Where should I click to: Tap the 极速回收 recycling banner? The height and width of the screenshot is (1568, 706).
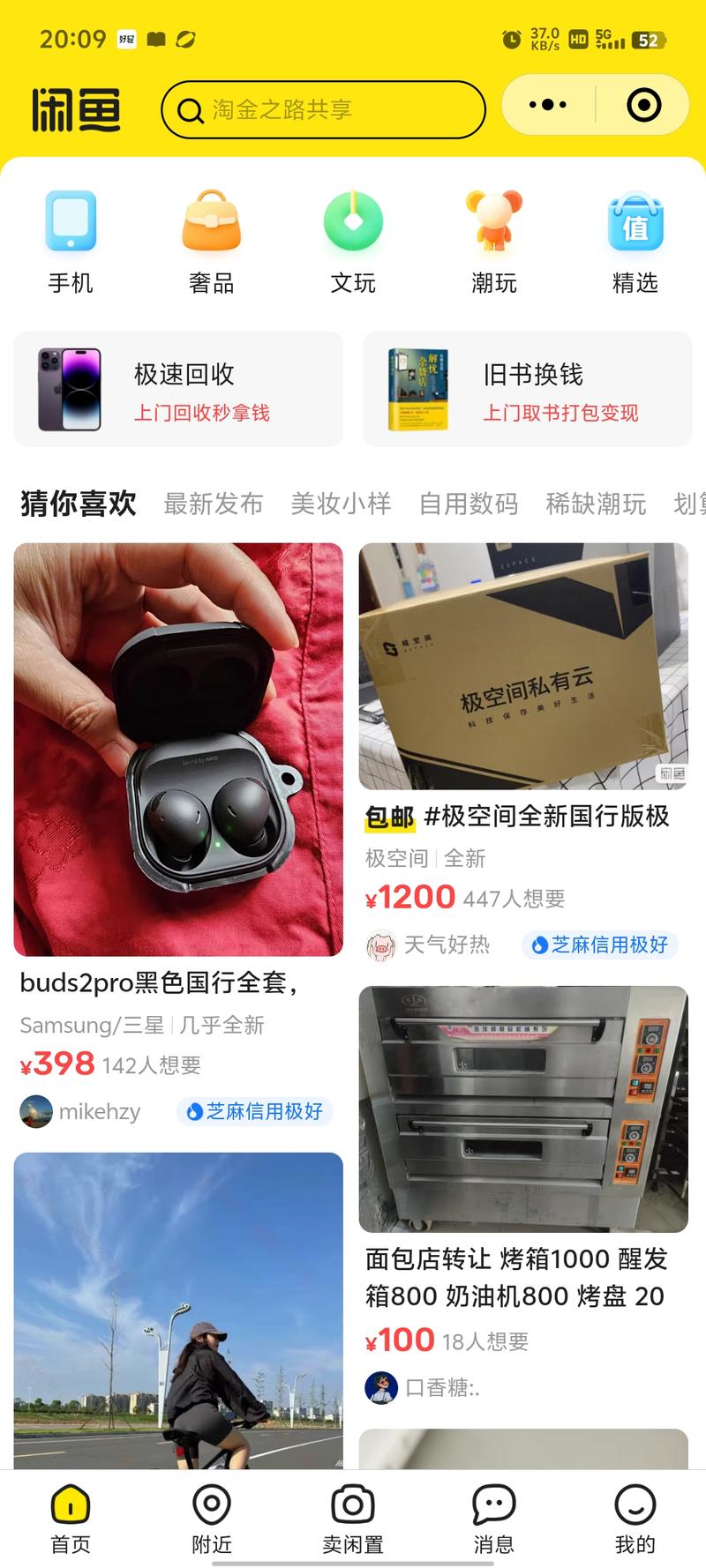[176, 388]
